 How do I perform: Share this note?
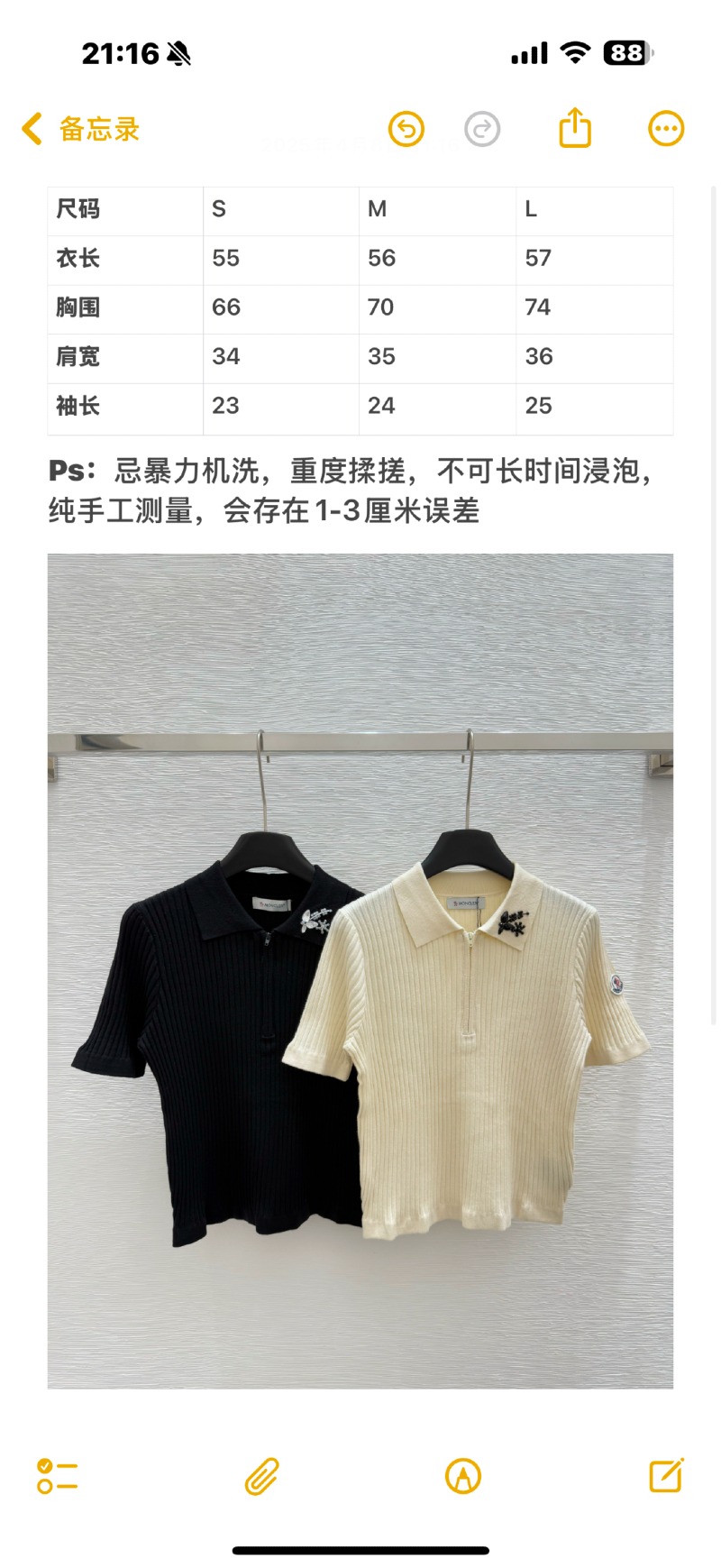pyautogui.click(x=575, y=128)
